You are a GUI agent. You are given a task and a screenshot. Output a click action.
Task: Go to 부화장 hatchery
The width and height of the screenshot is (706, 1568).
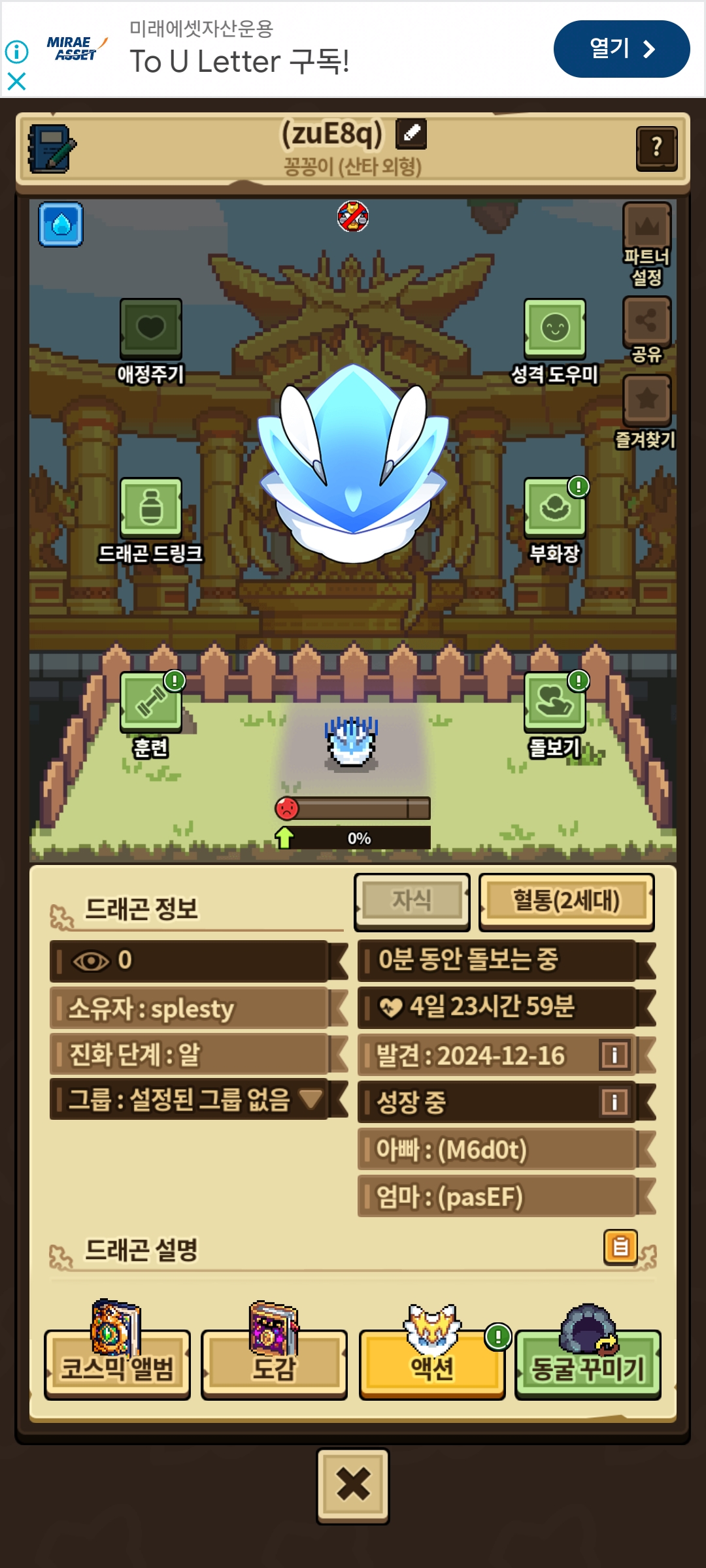coord(554,508)
